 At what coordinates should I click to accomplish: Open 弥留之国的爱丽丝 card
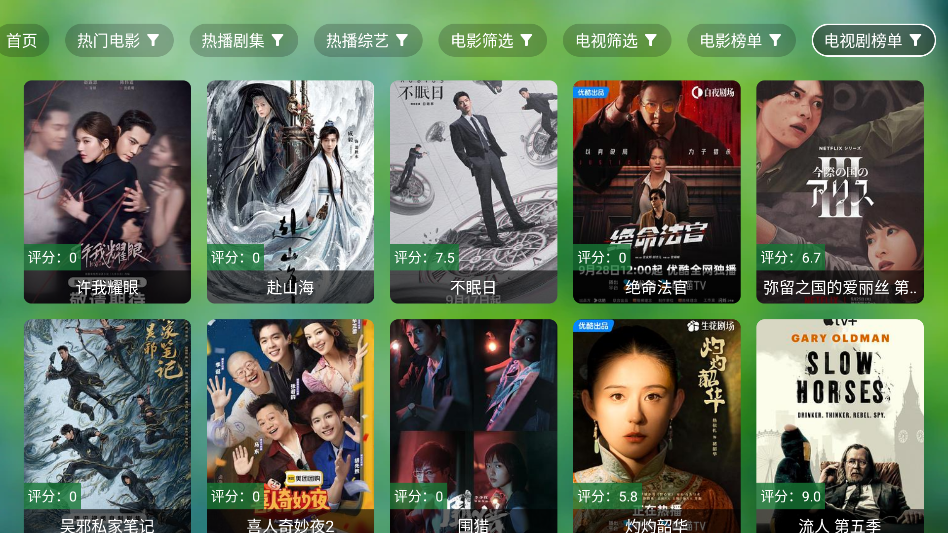coord(839,191)
